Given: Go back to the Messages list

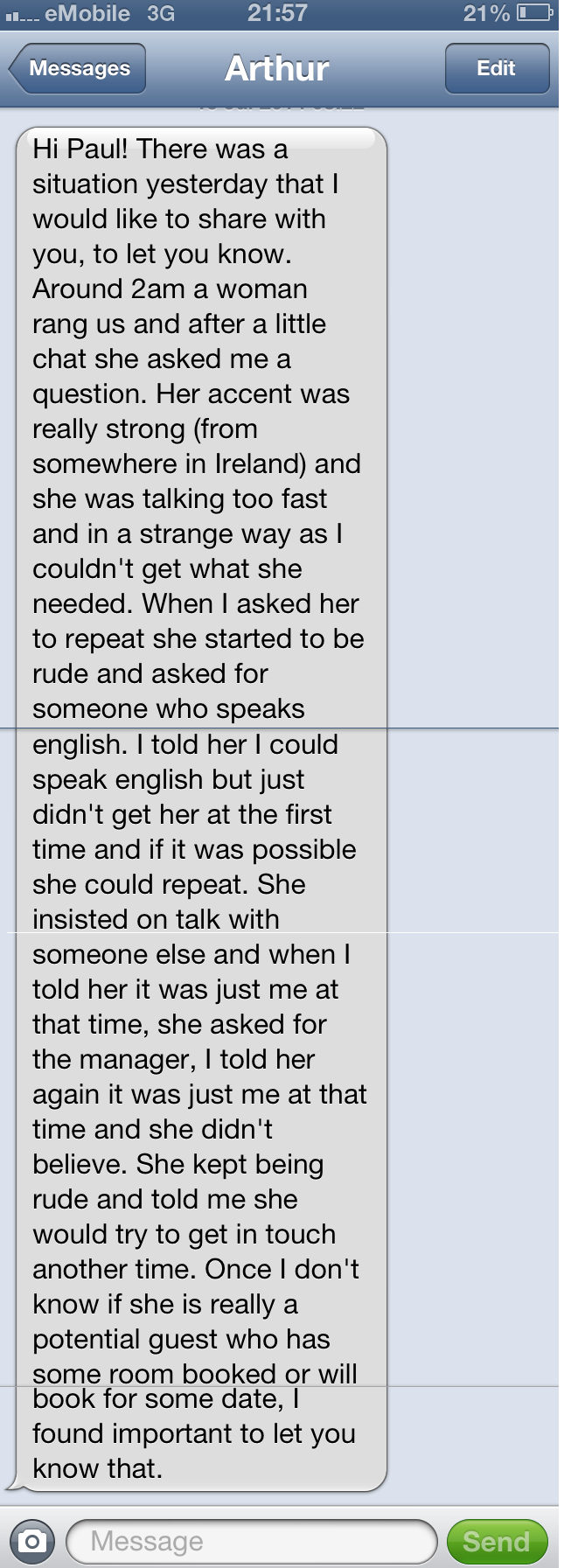Looking at the screenshot, I should click(77, 68).
